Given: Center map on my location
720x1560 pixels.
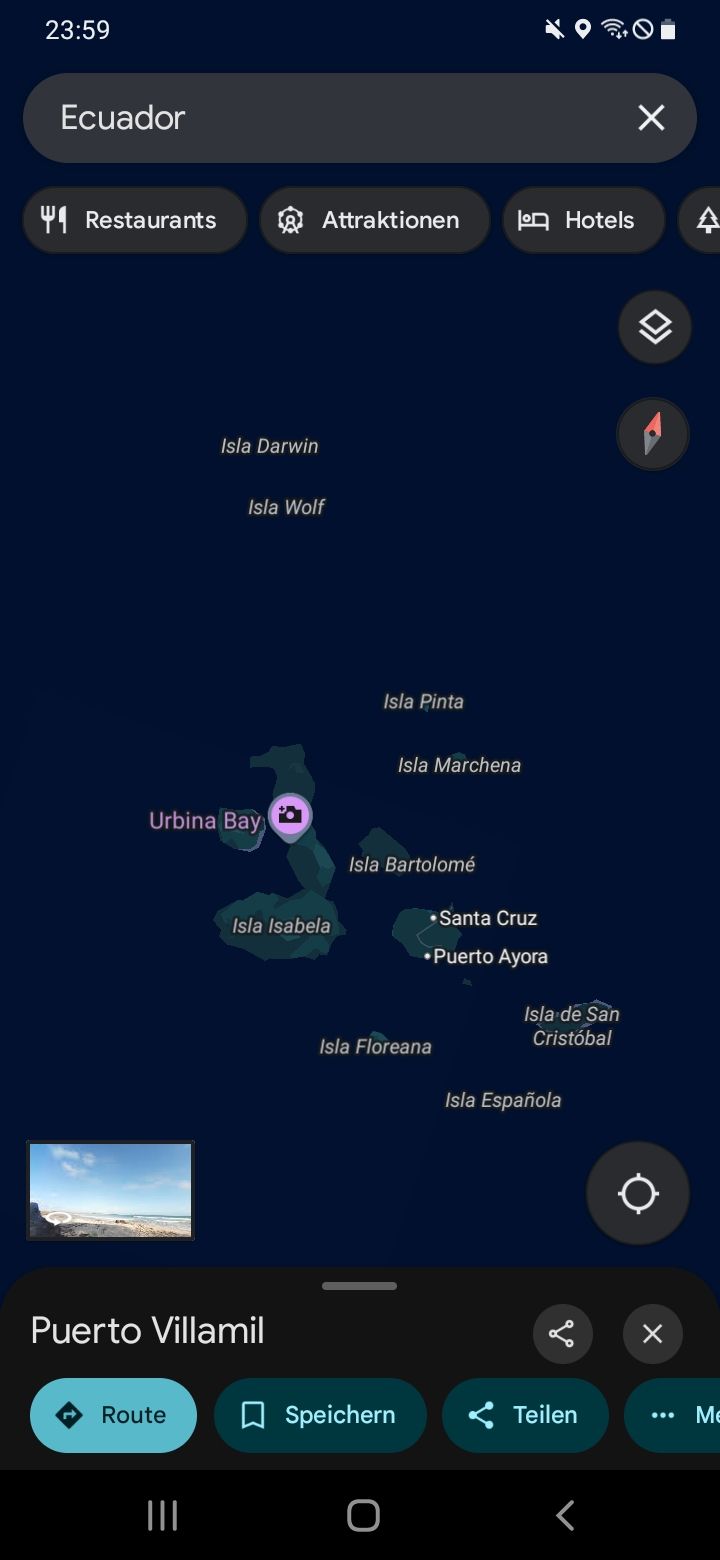Looking at the screenshot, I should pos(638,1193).
